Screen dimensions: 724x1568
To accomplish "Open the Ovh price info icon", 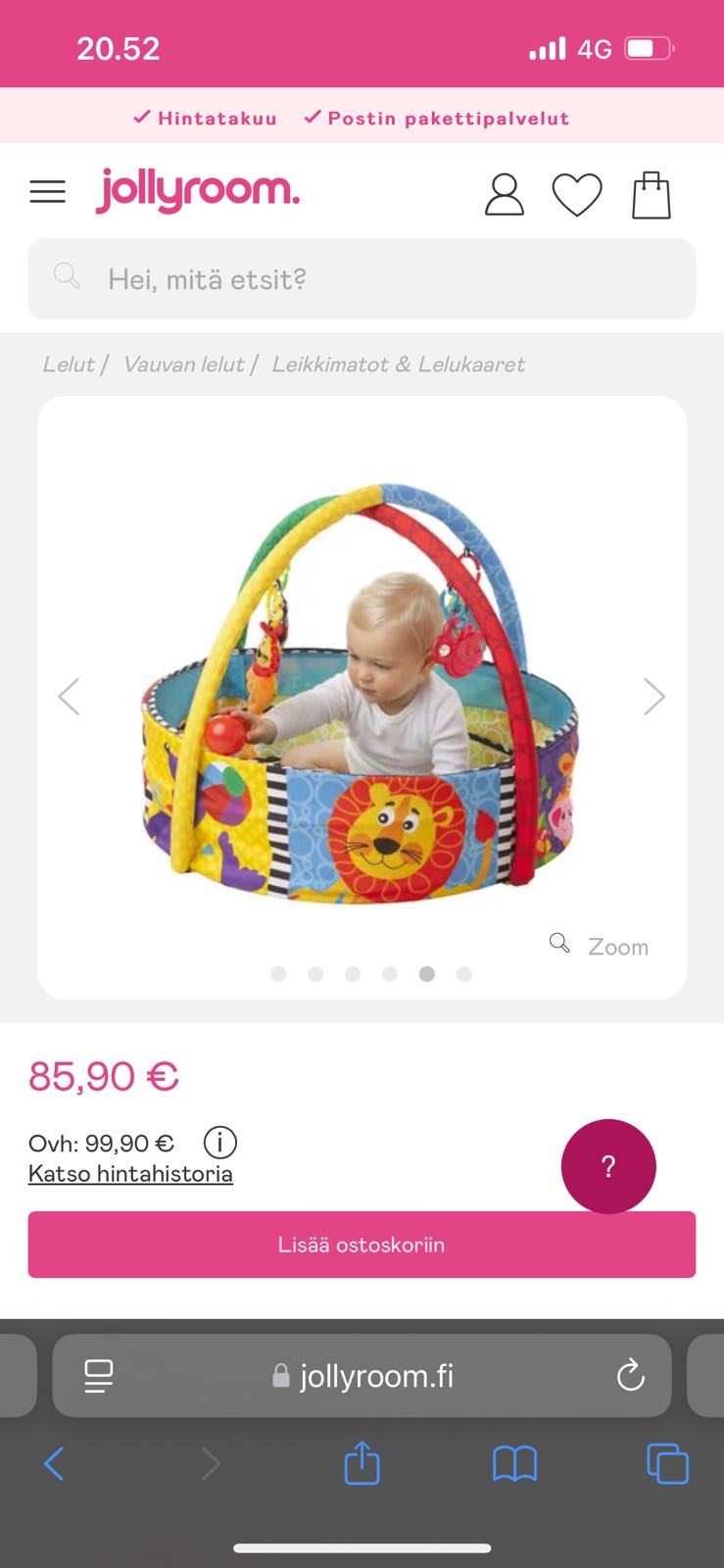I will (x=219, y=1143).
